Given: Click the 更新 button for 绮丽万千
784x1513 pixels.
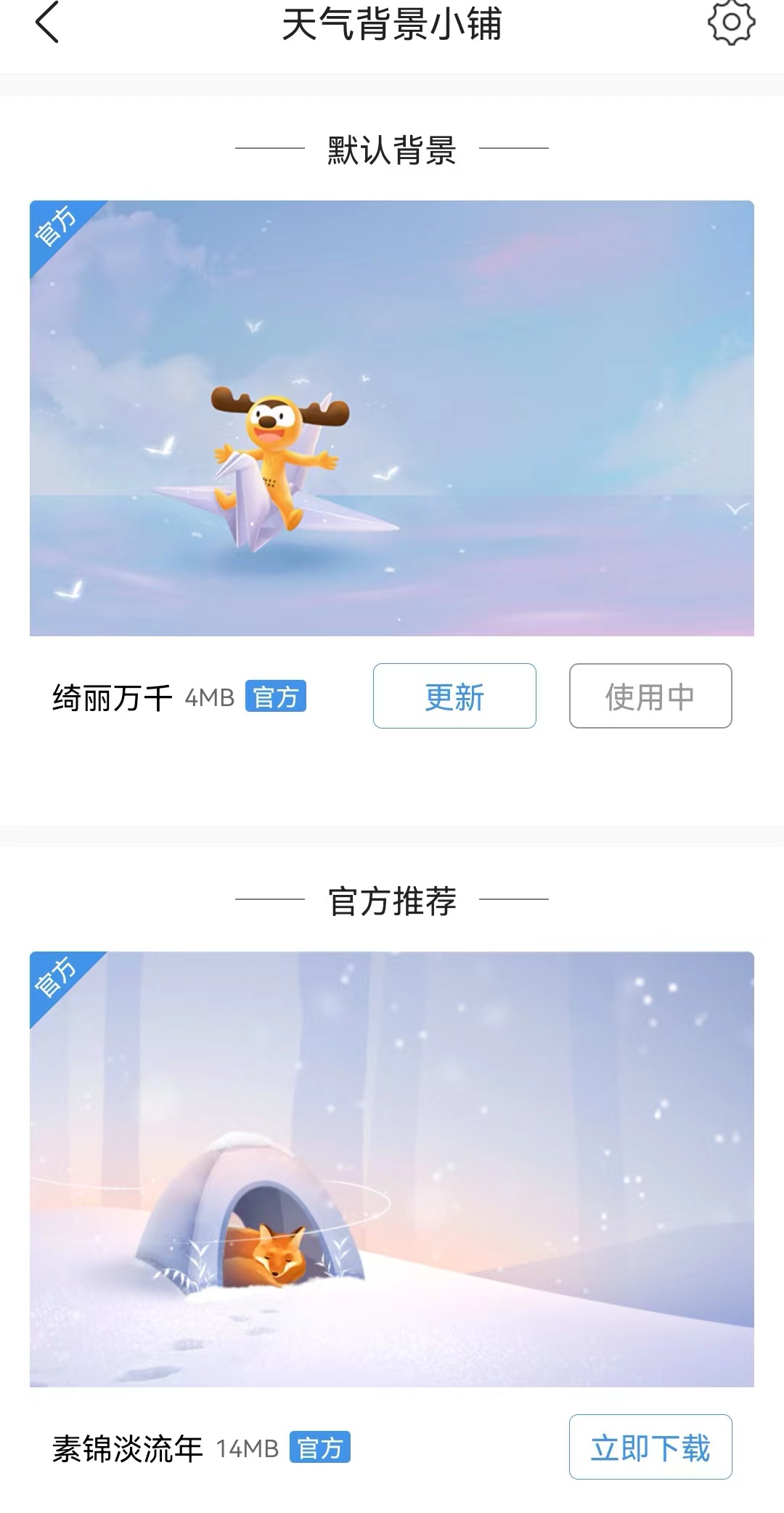Looking at the screenshot, I should 454,696.
